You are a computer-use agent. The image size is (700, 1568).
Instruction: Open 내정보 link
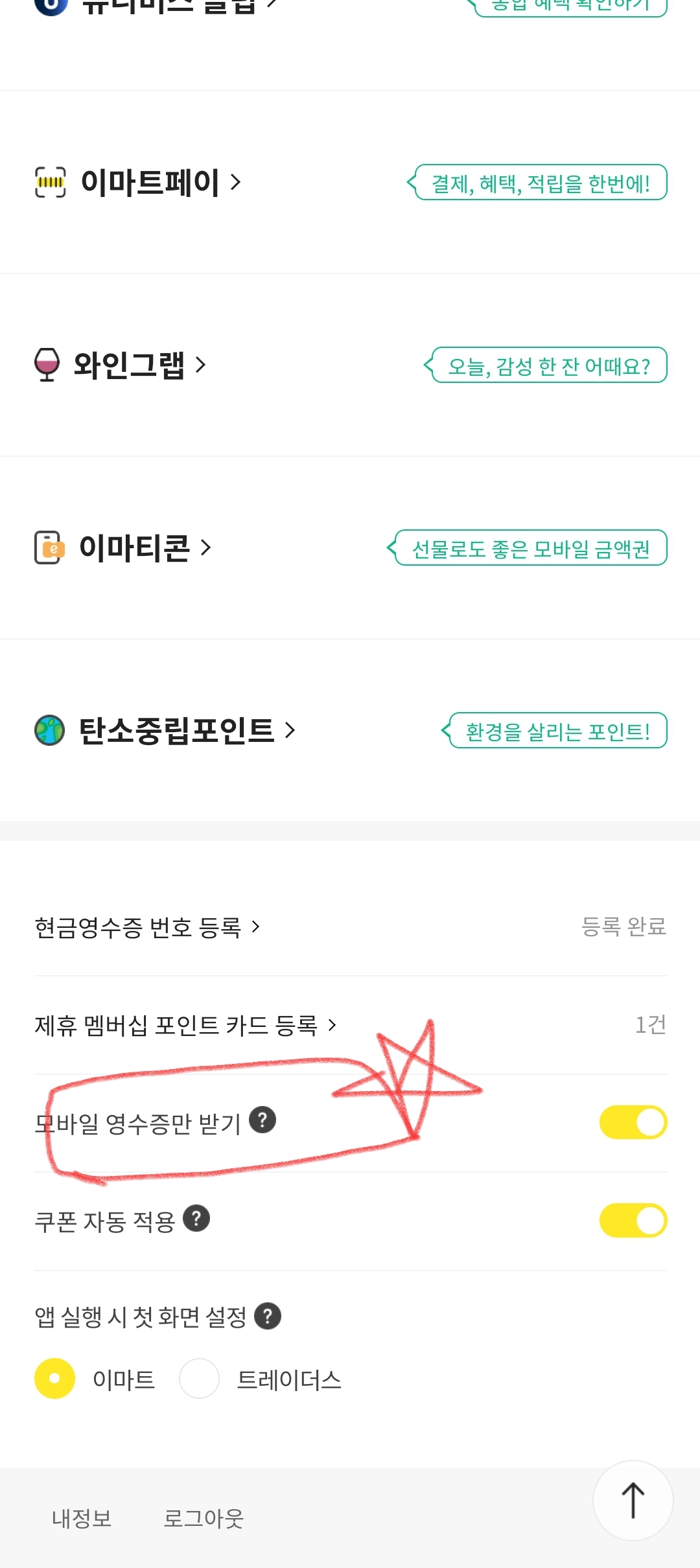click(x=82, y=1519)
